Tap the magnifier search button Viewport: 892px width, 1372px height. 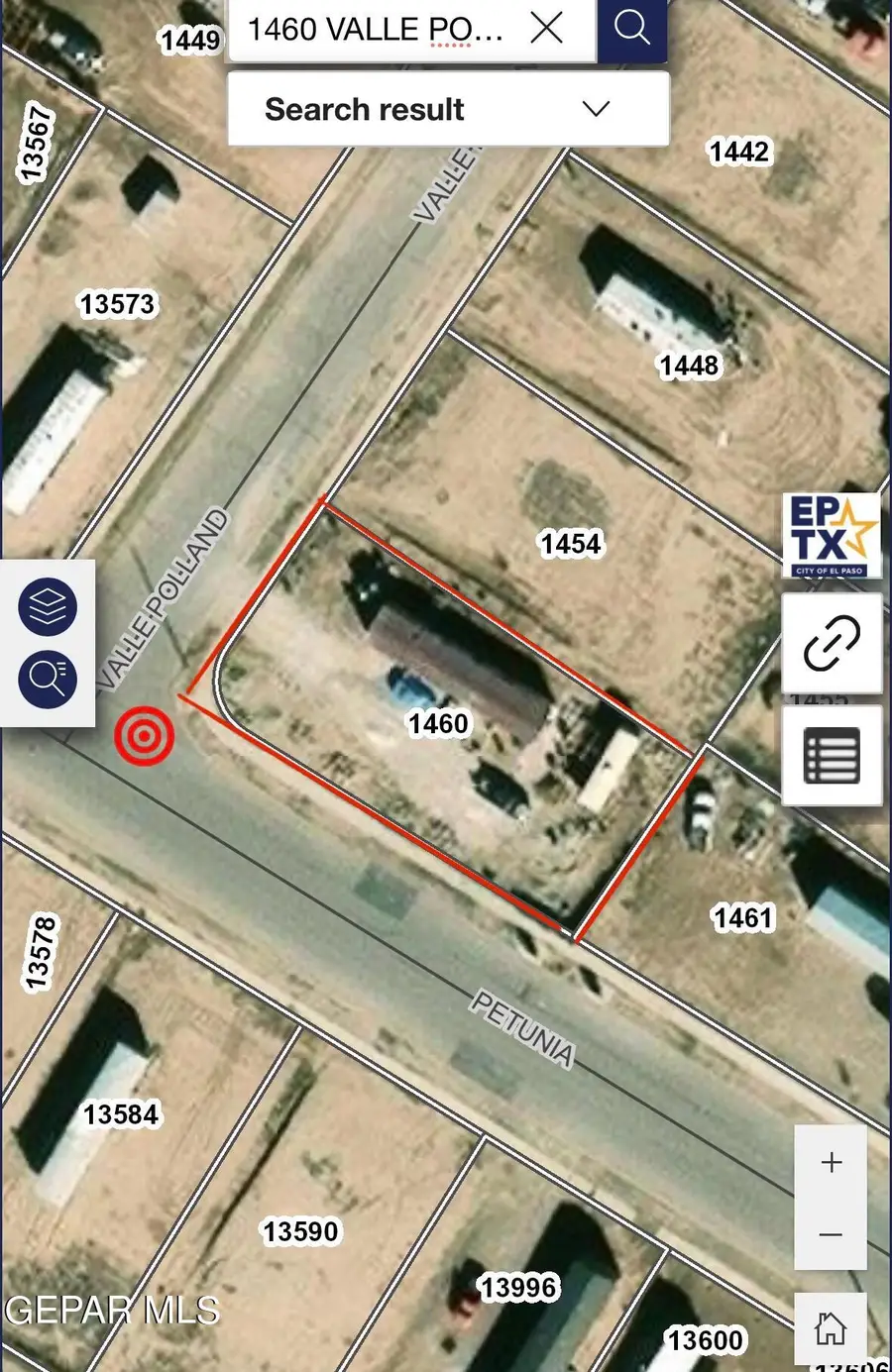coord(631,29)
